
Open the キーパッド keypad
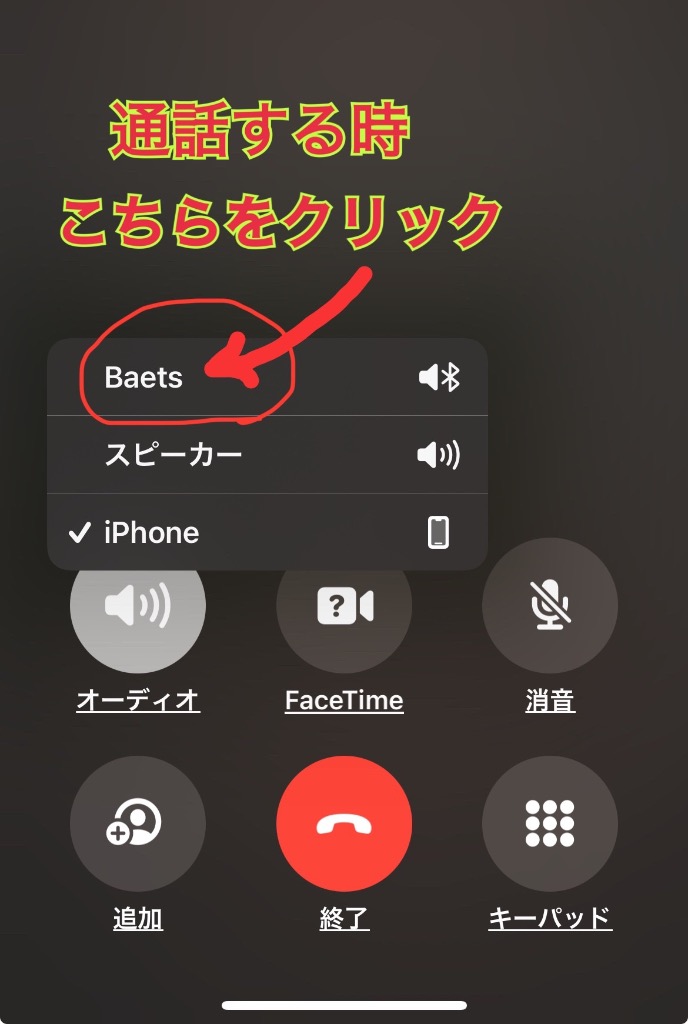coord(549,823)
